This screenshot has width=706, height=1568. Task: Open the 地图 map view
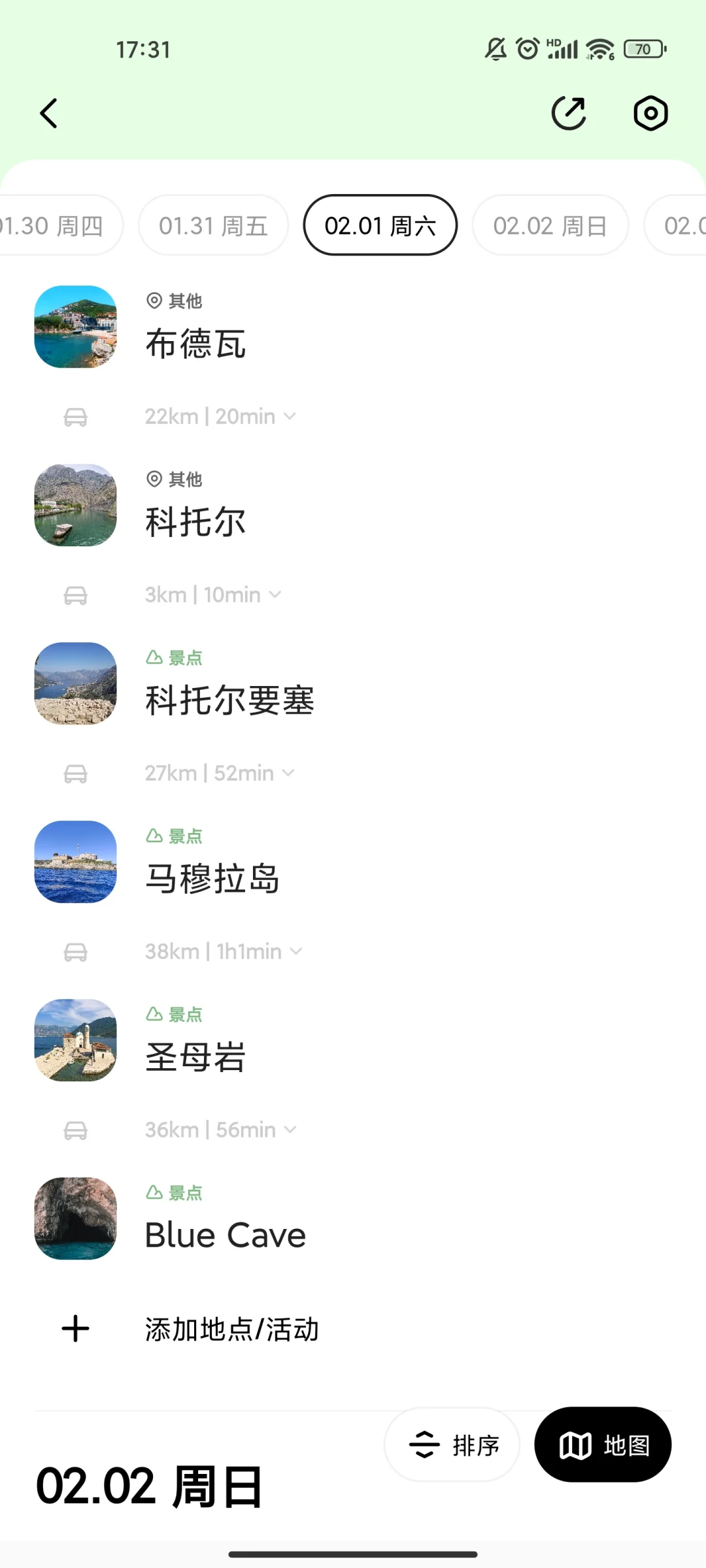tap(603, 1445)
